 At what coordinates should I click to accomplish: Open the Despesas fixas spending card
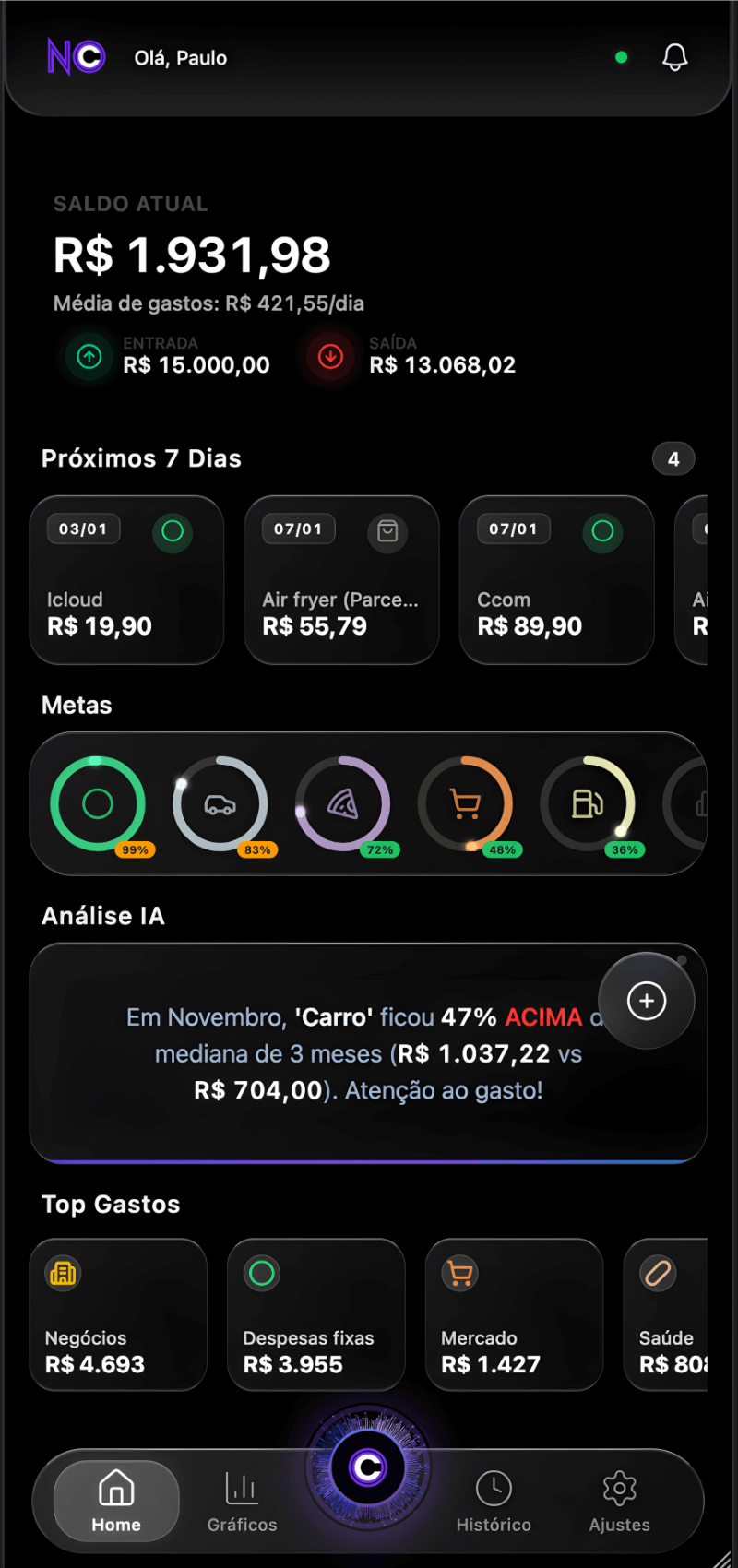pos(315,1314)
